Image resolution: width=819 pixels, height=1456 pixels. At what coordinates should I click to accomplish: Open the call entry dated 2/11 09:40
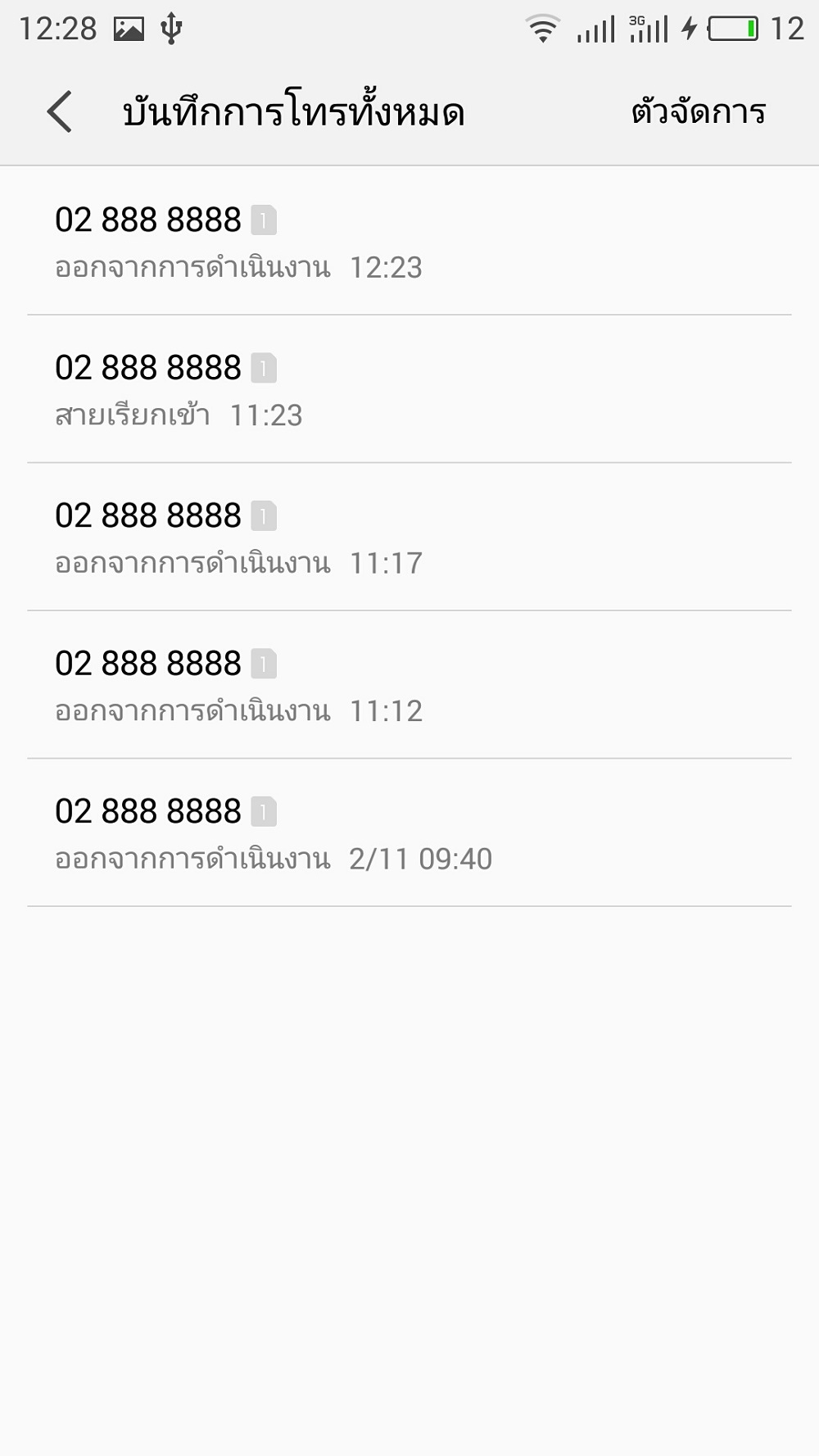point(409,833)
